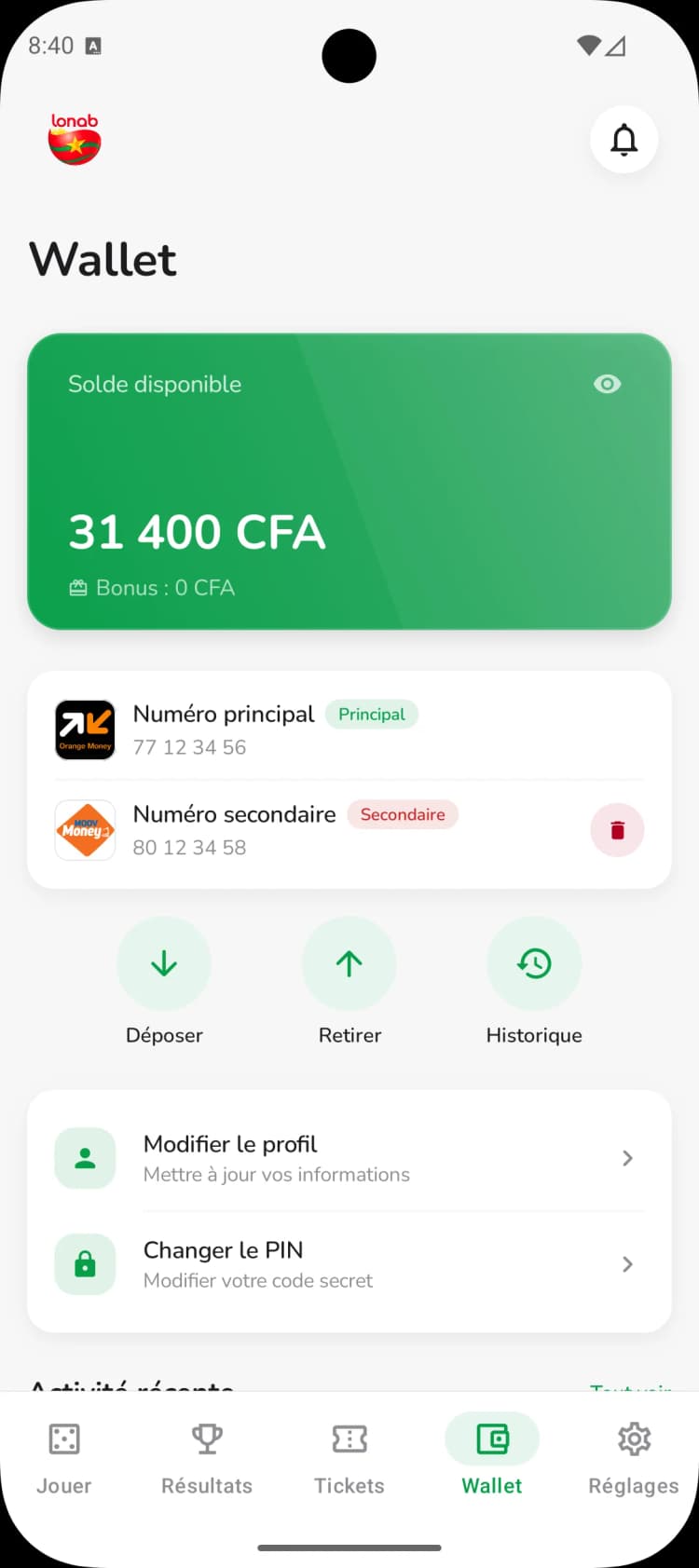The image size is (699, 1568).
Task: Go to the Résultats tab
Action: click(207, 1458)
